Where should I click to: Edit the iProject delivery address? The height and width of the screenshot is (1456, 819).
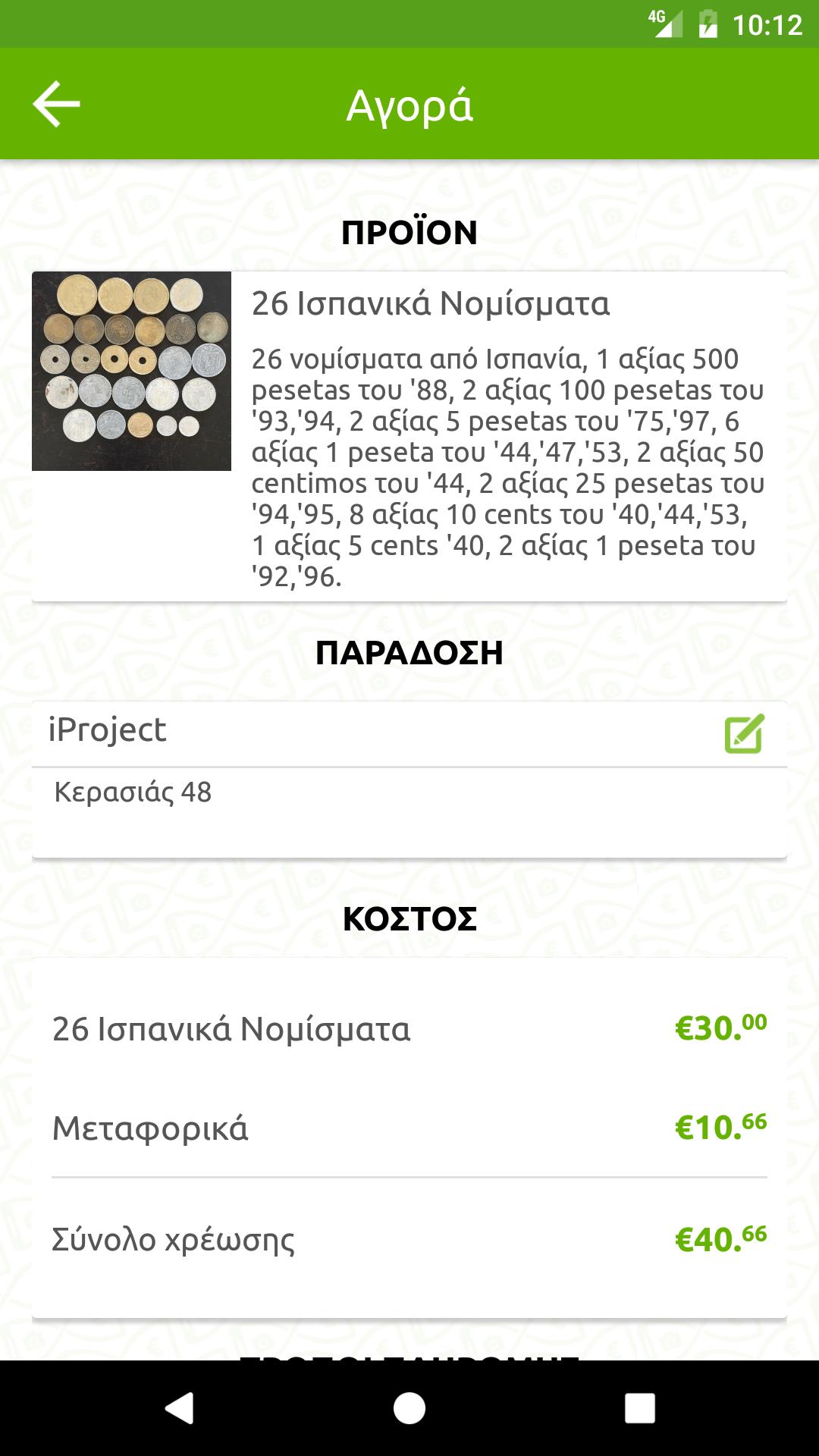point(744,733)
